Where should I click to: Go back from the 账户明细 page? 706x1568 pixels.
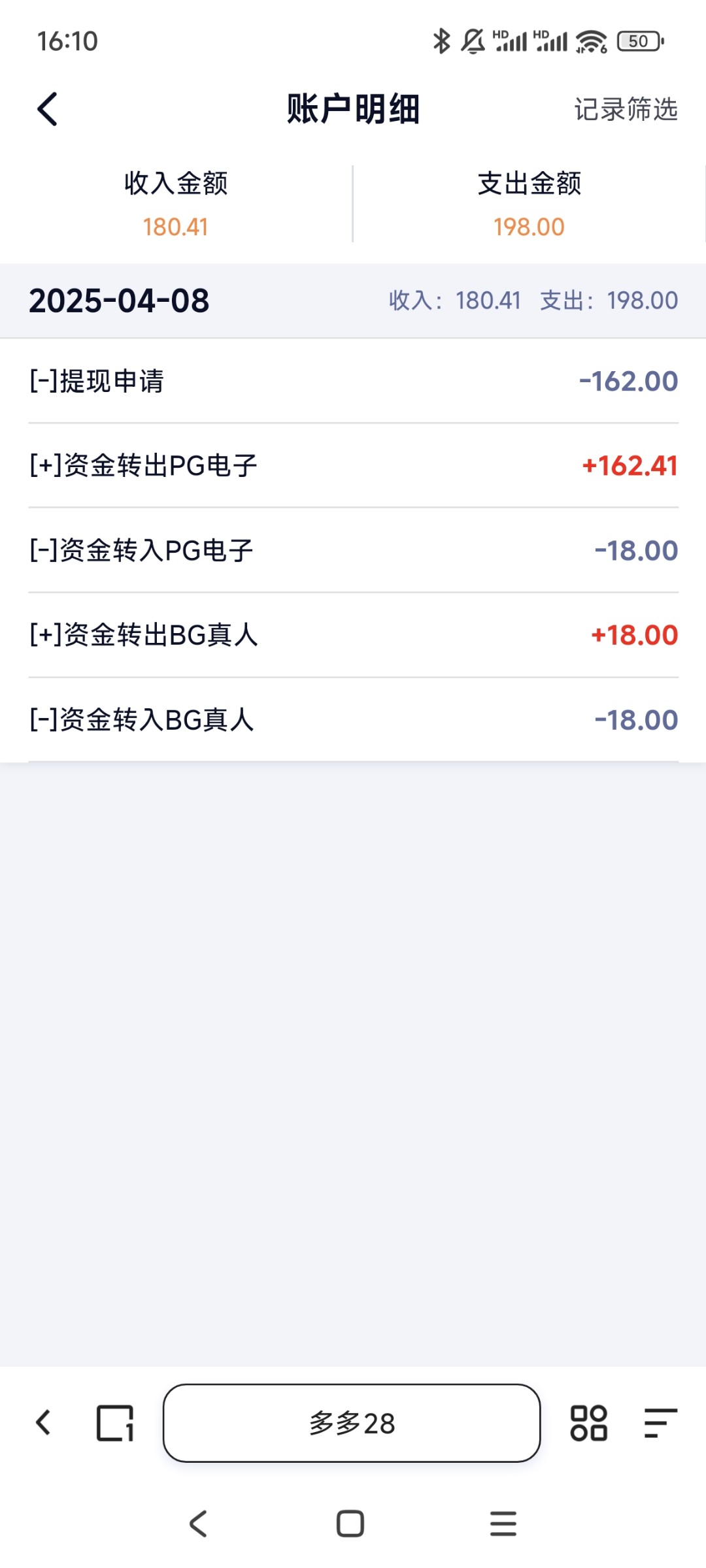(47, 108)
